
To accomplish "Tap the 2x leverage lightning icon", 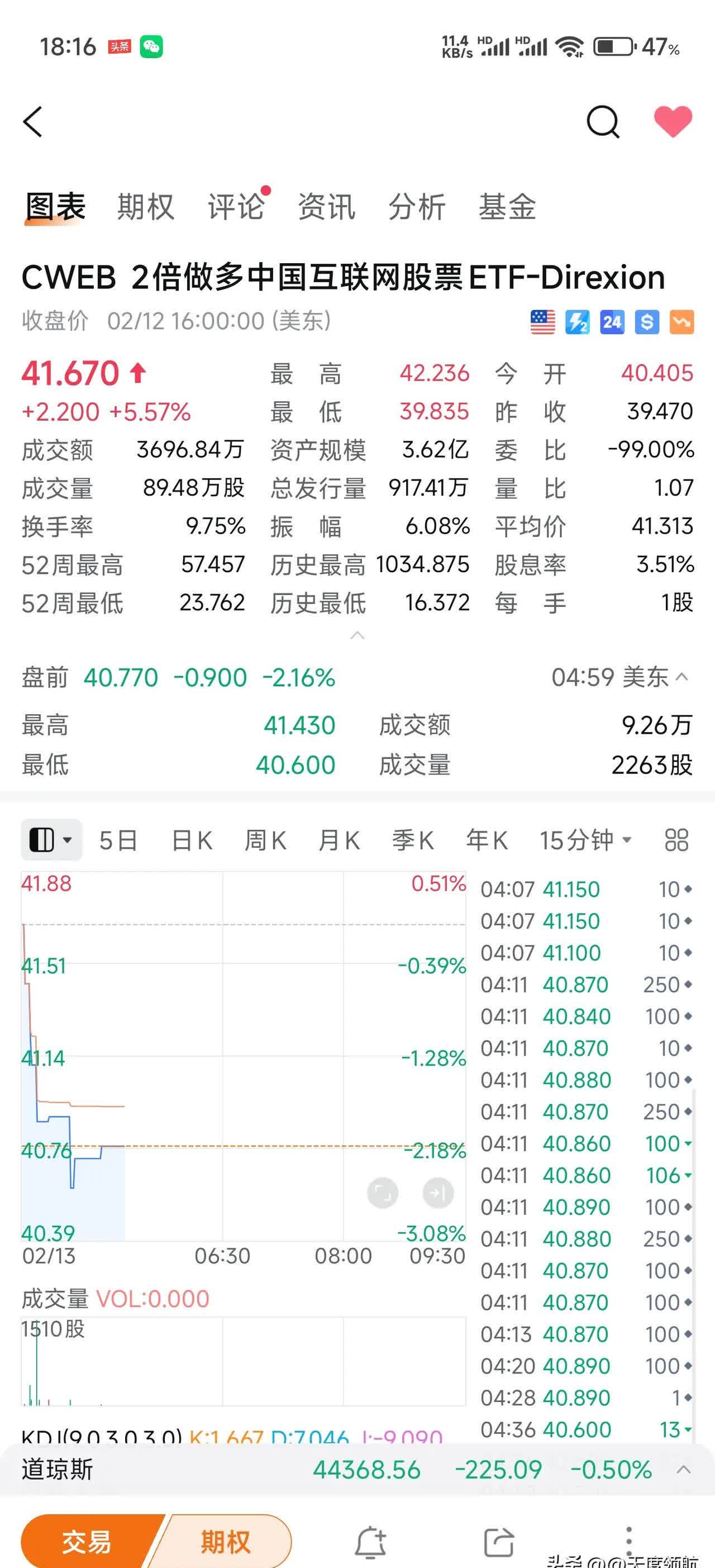I will pyautogui.click(x=578, y=321).
